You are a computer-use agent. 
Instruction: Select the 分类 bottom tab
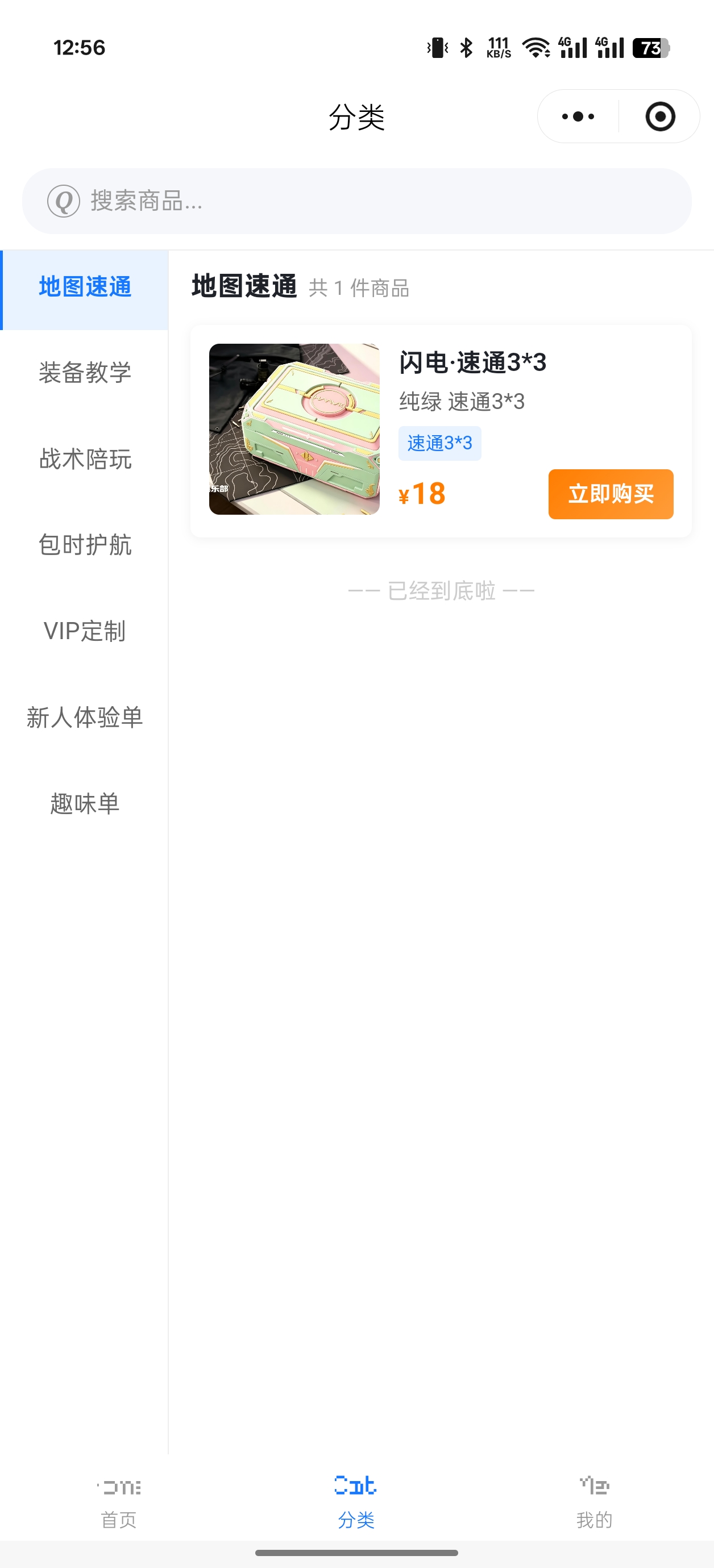356,1502
